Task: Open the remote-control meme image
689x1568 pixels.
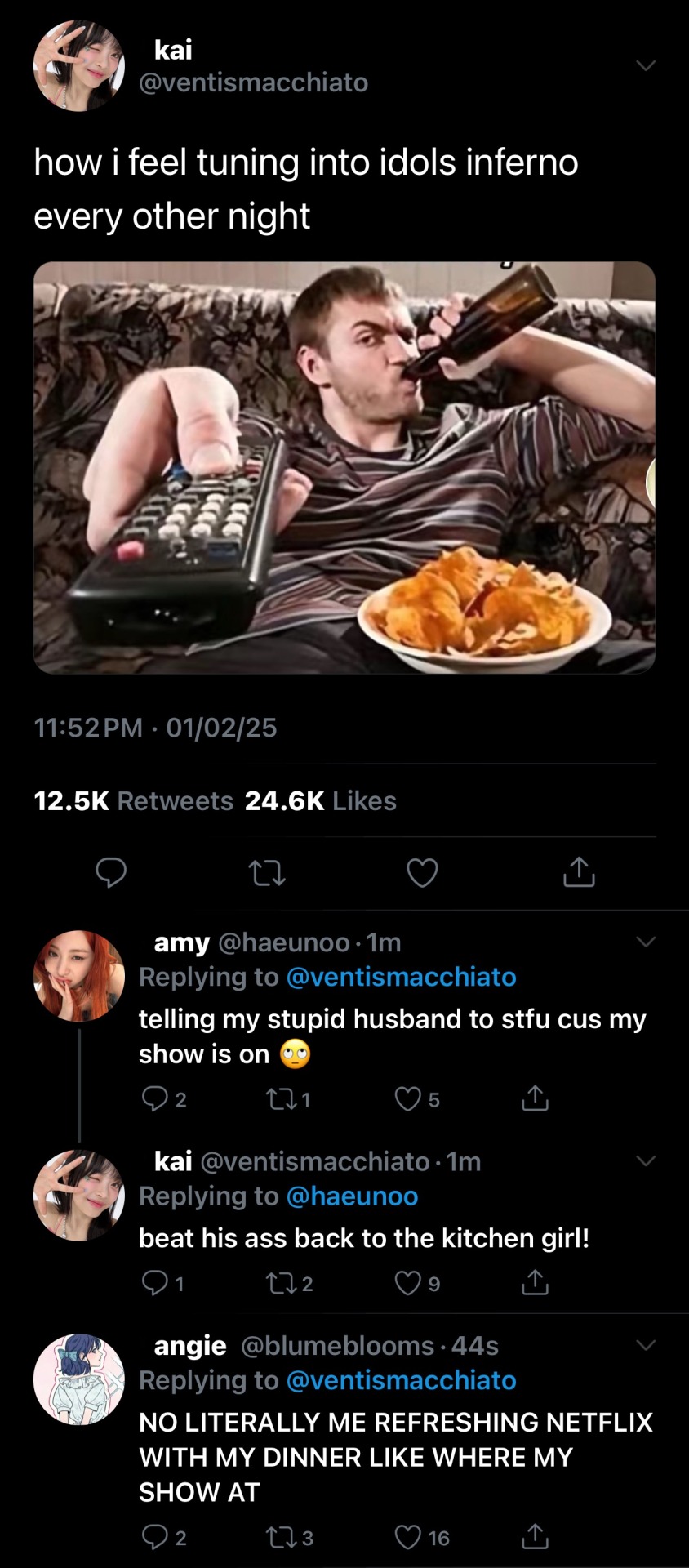Action: [x=344, y=467]
